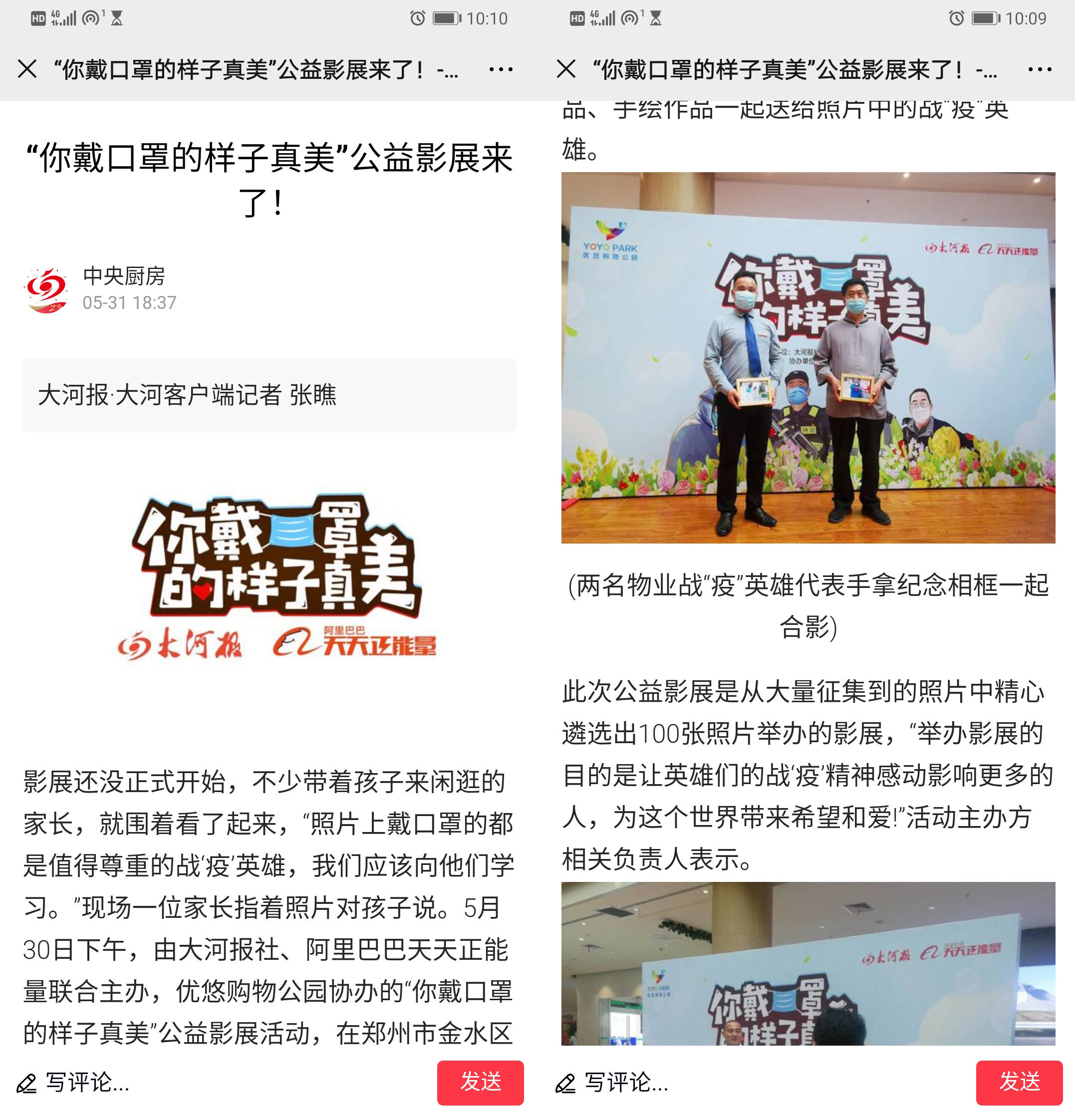Screen dimensions: 1075x1120
Task: Tap 写评论 field on the left screen
Action: click(86, 1082)
